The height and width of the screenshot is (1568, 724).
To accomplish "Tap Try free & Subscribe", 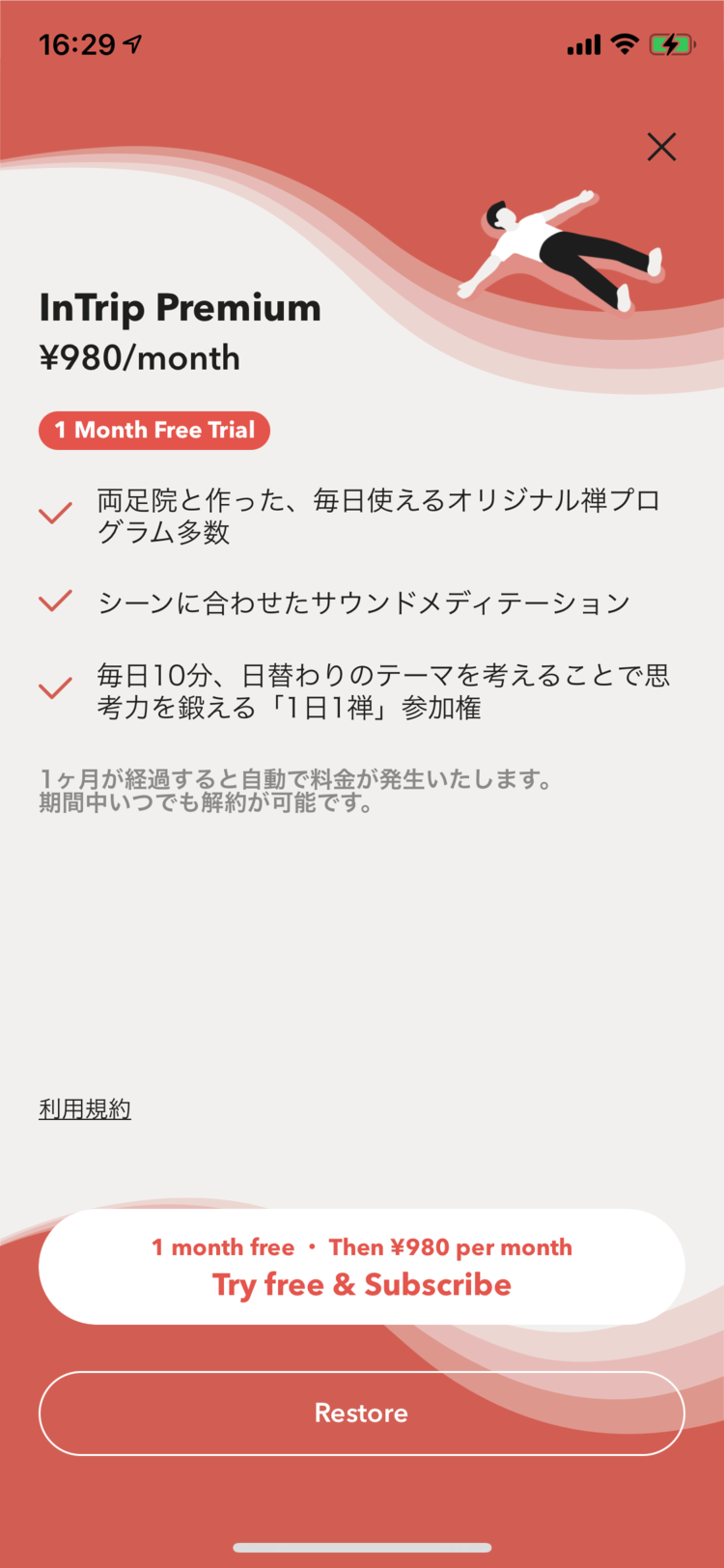I will click(362, 1267).
